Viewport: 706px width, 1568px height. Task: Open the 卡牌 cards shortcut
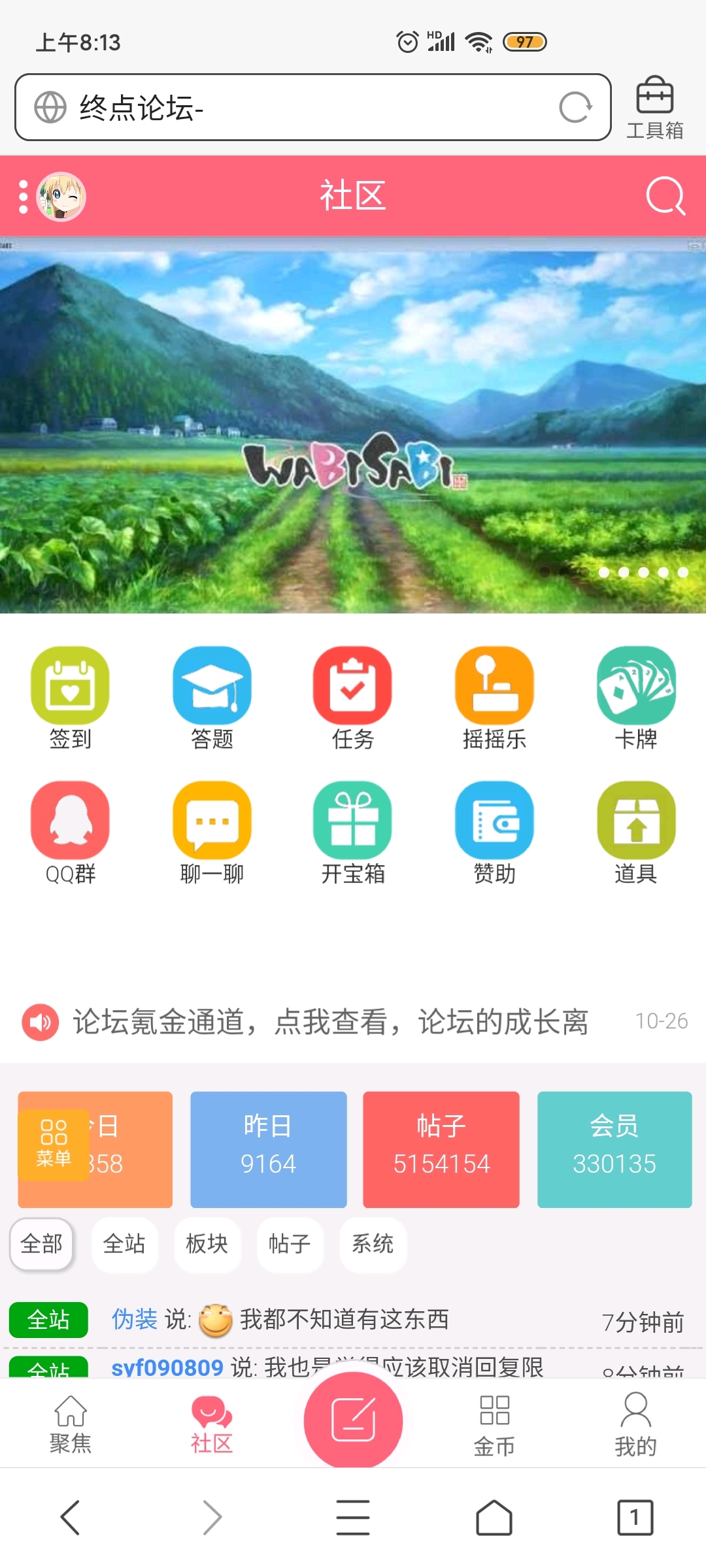[x=636, y=698]
